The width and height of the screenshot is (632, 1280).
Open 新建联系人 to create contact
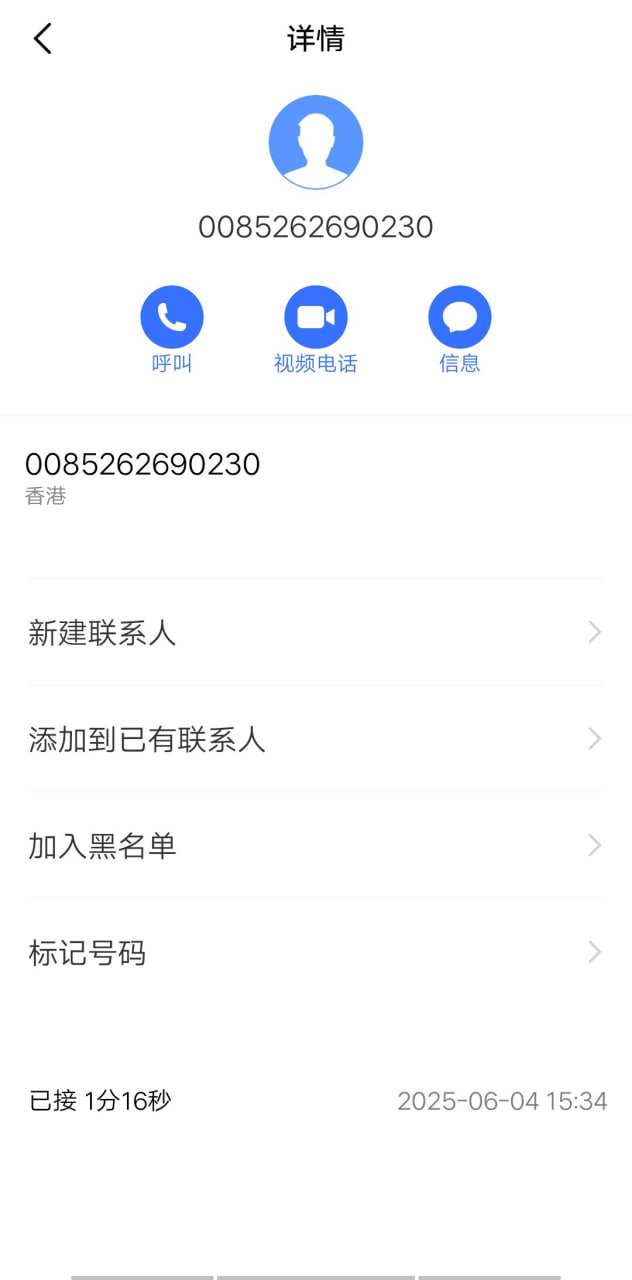pyautogui.click(x=316, y=633)
